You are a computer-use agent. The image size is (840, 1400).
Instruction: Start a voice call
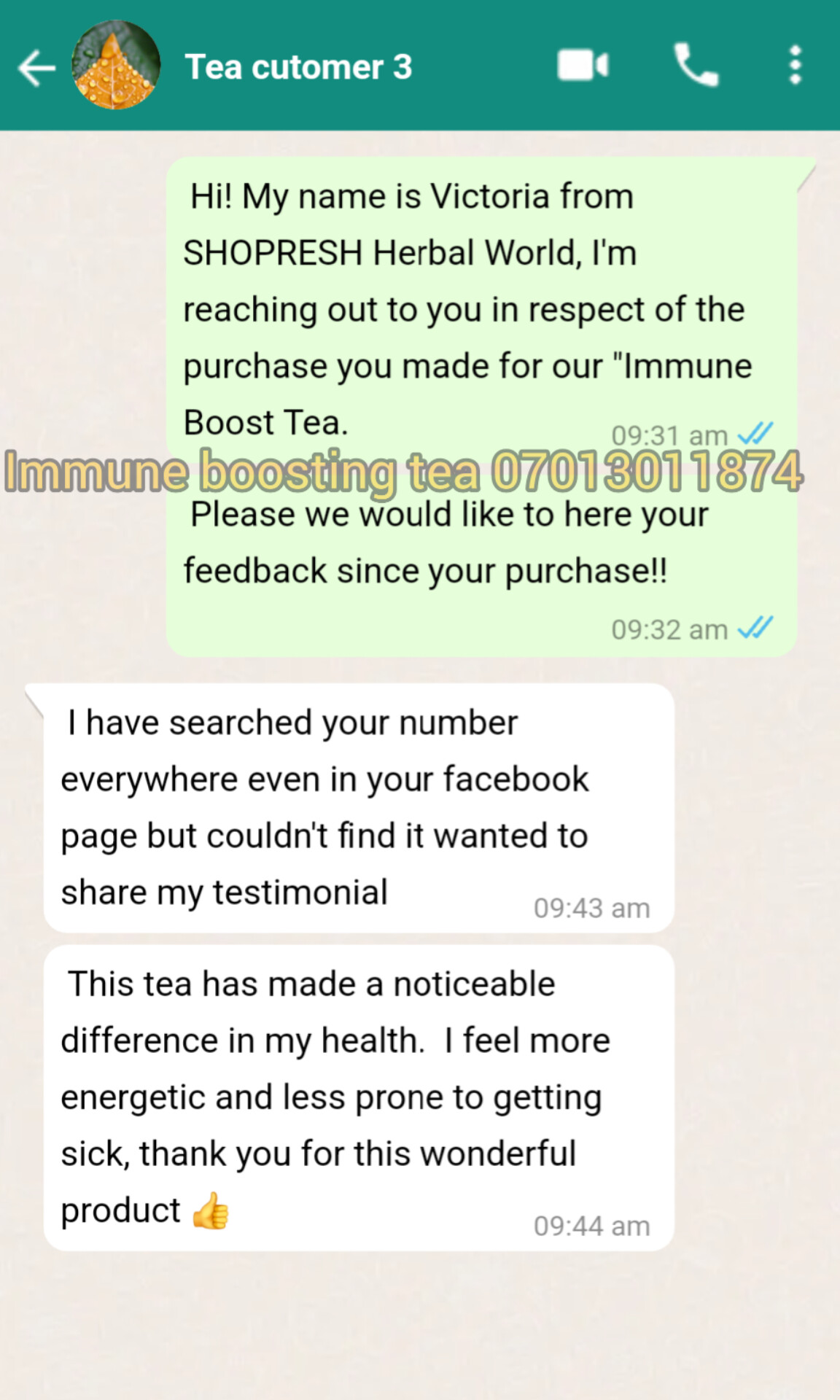696,66
